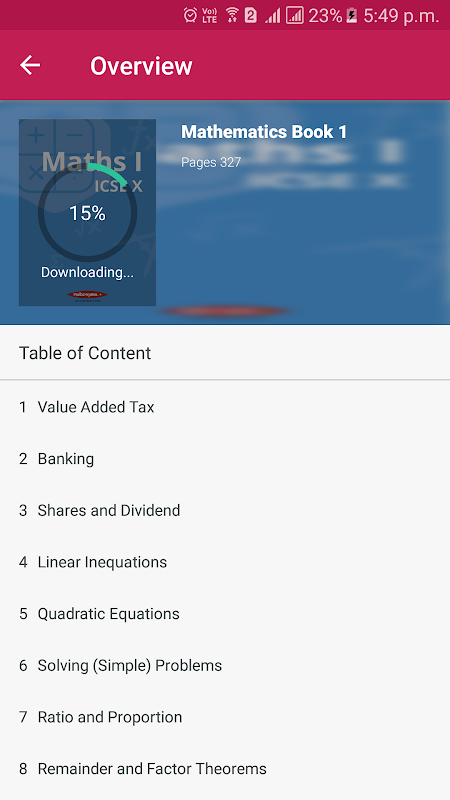Image resolution: width=450 pixels, height=800 pixels.
Task: Go back using the arrow icon
Action: coord(30,65)
